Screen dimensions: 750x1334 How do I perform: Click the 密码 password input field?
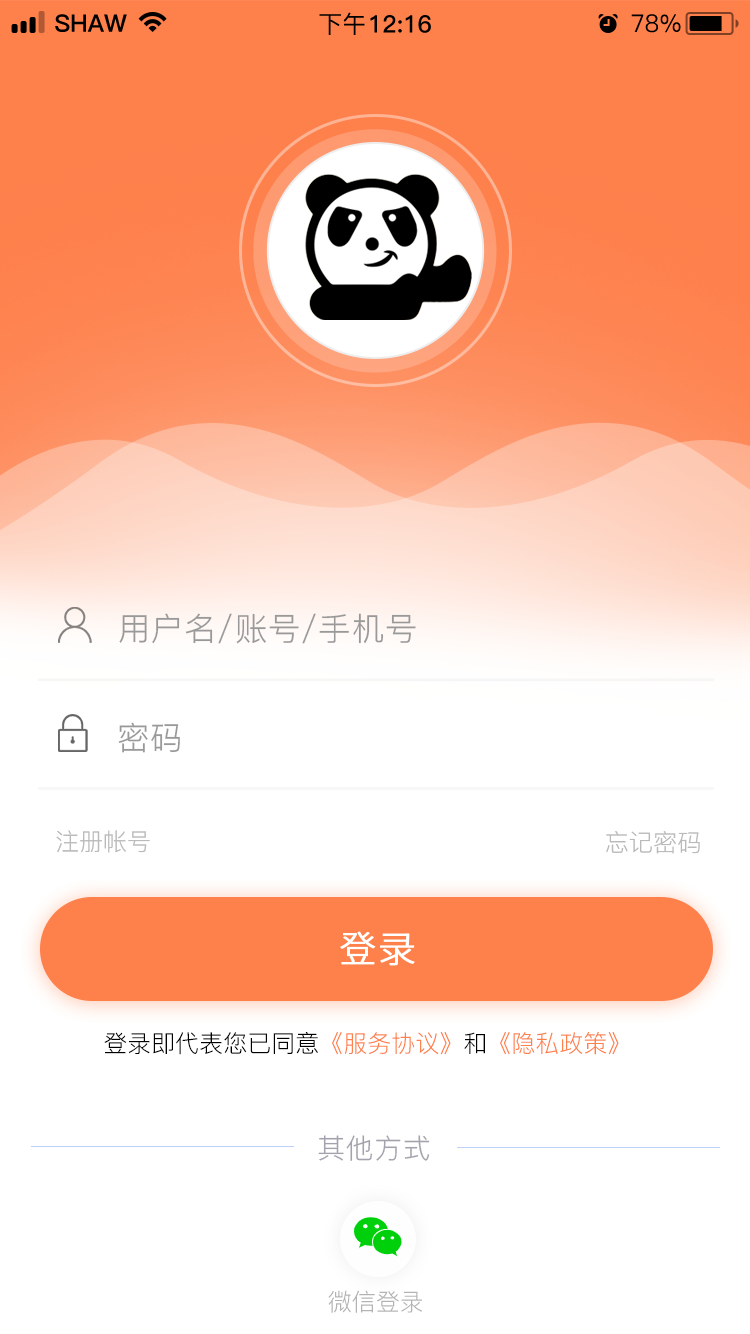tap(250, 737)
